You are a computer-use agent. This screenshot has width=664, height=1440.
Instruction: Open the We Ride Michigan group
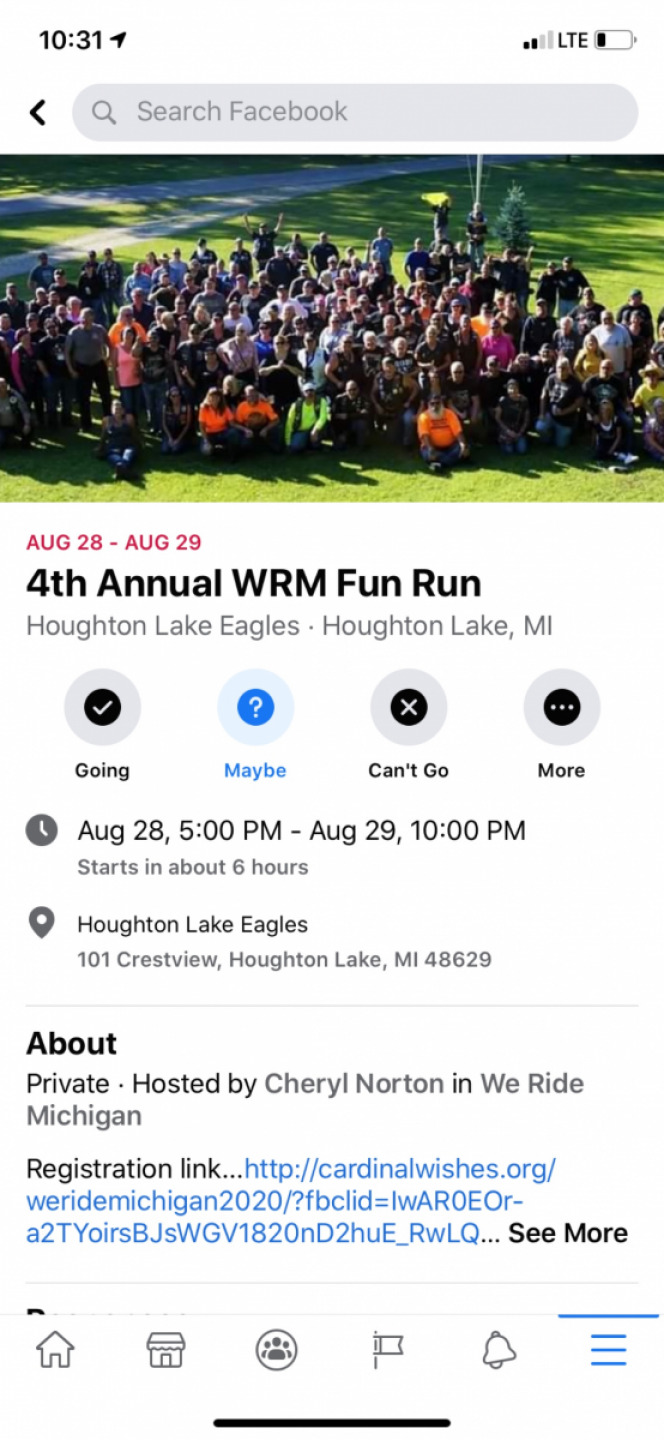(531, 1083)
